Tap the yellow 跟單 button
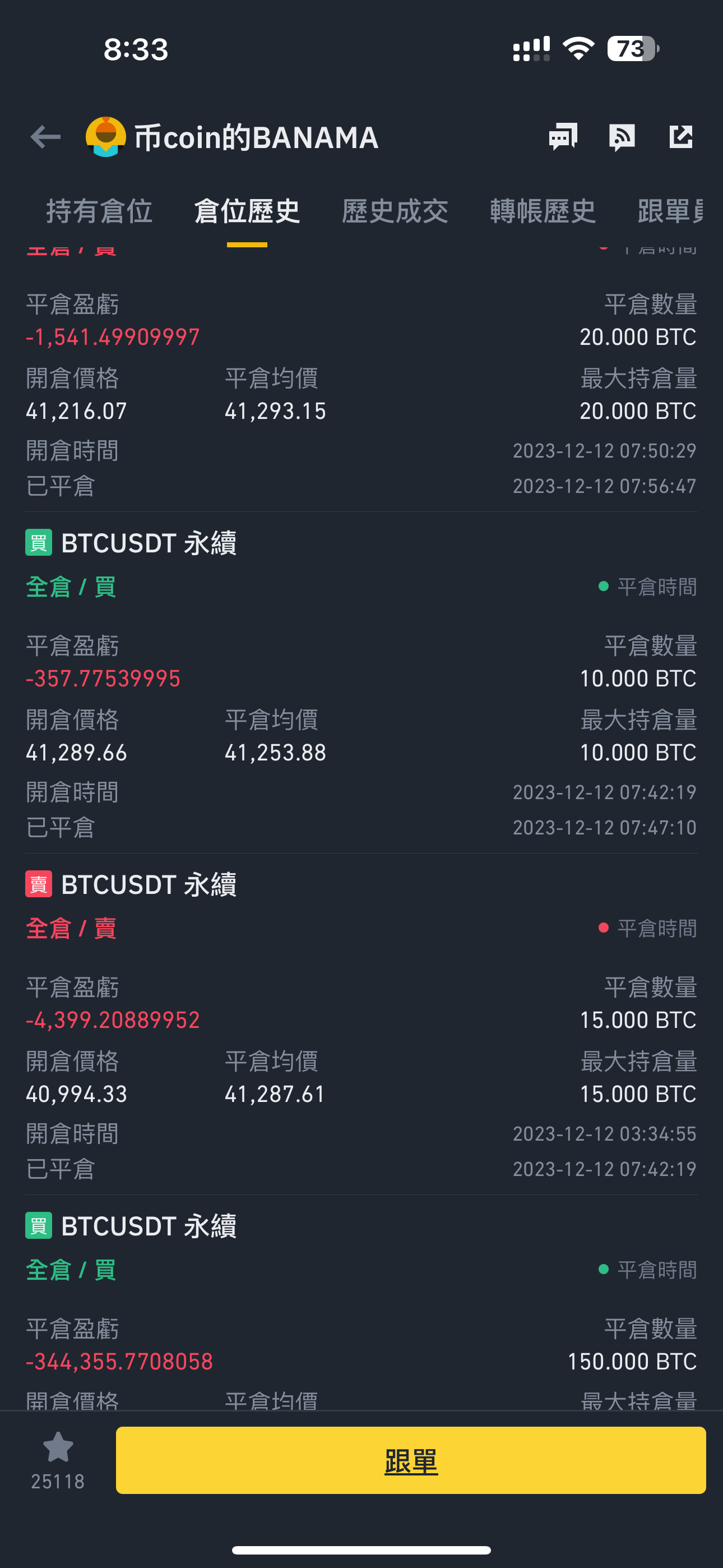Screen dimensions: 723x1568 tap(411, 1460)
